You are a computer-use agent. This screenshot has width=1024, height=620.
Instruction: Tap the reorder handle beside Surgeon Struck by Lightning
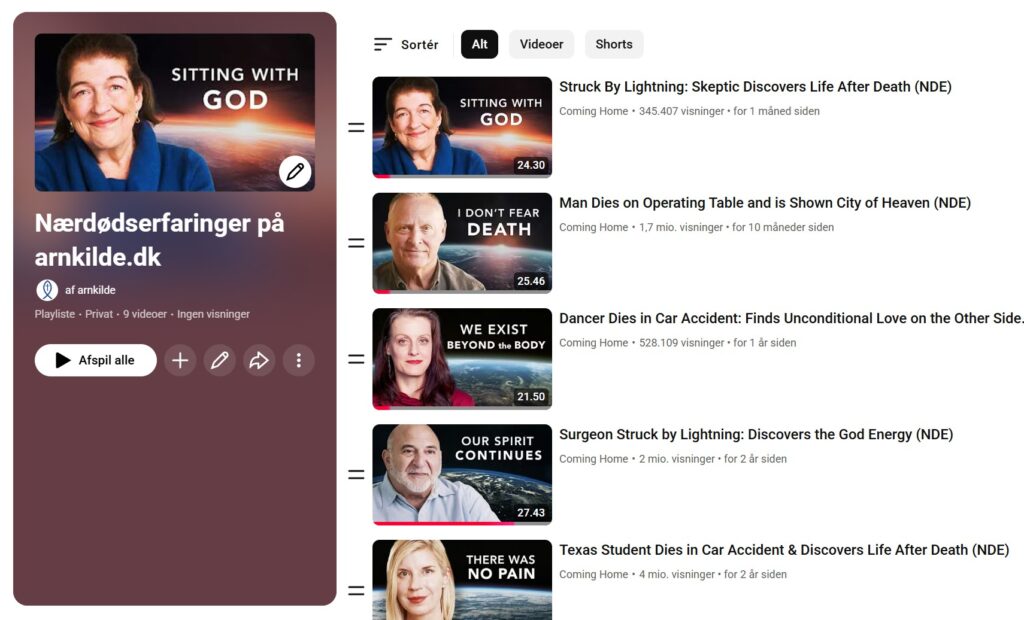pyautogui.click(x=356, y=475)
